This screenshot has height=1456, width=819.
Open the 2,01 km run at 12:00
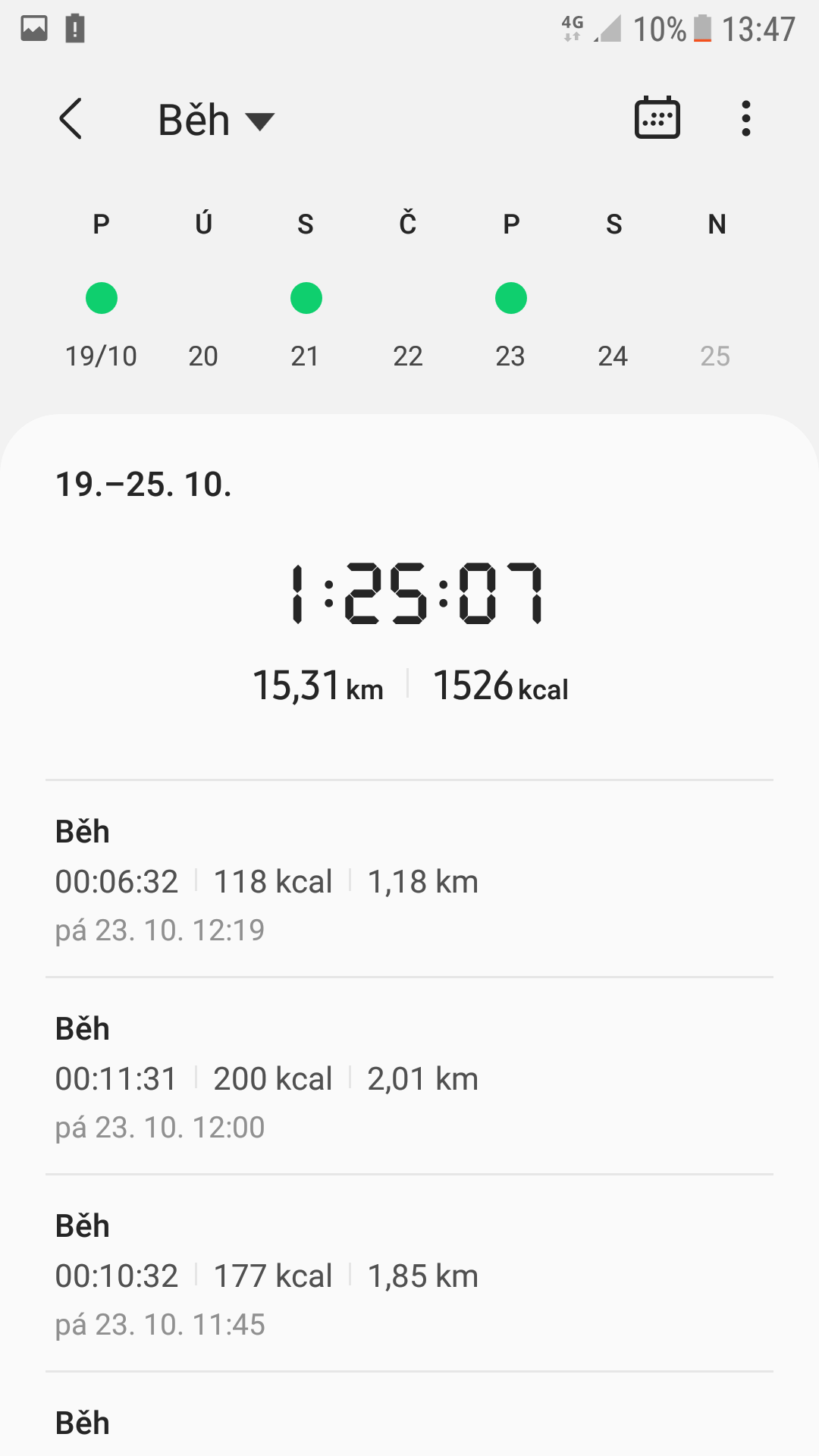(x=409, y=1076)
